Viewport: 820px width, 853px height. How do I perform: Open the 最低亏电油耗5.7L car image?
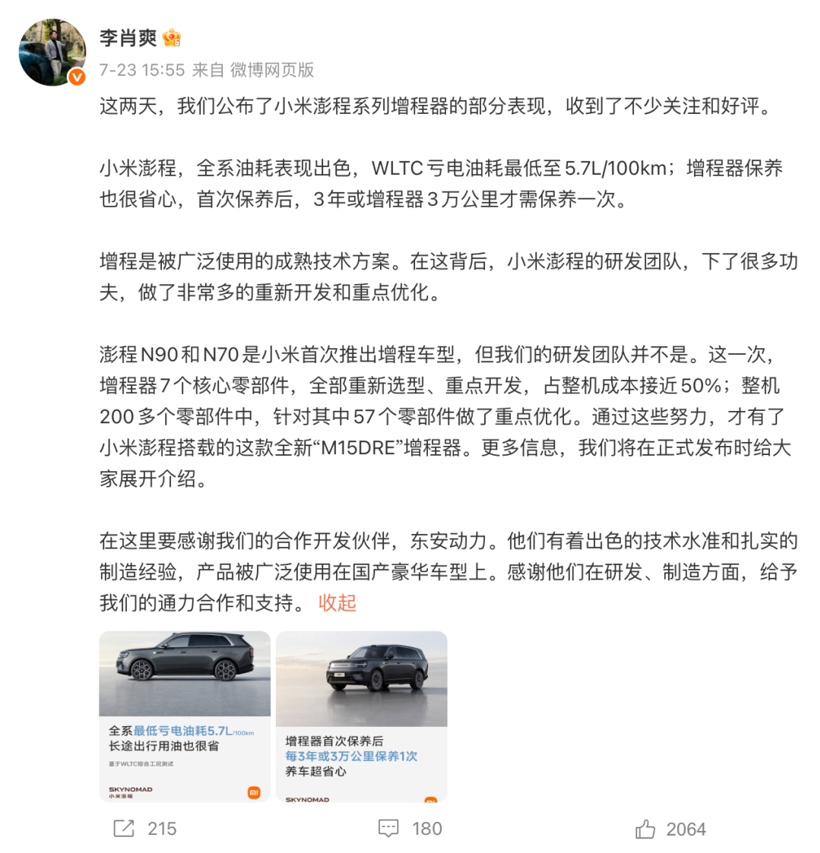pos(184,716)
